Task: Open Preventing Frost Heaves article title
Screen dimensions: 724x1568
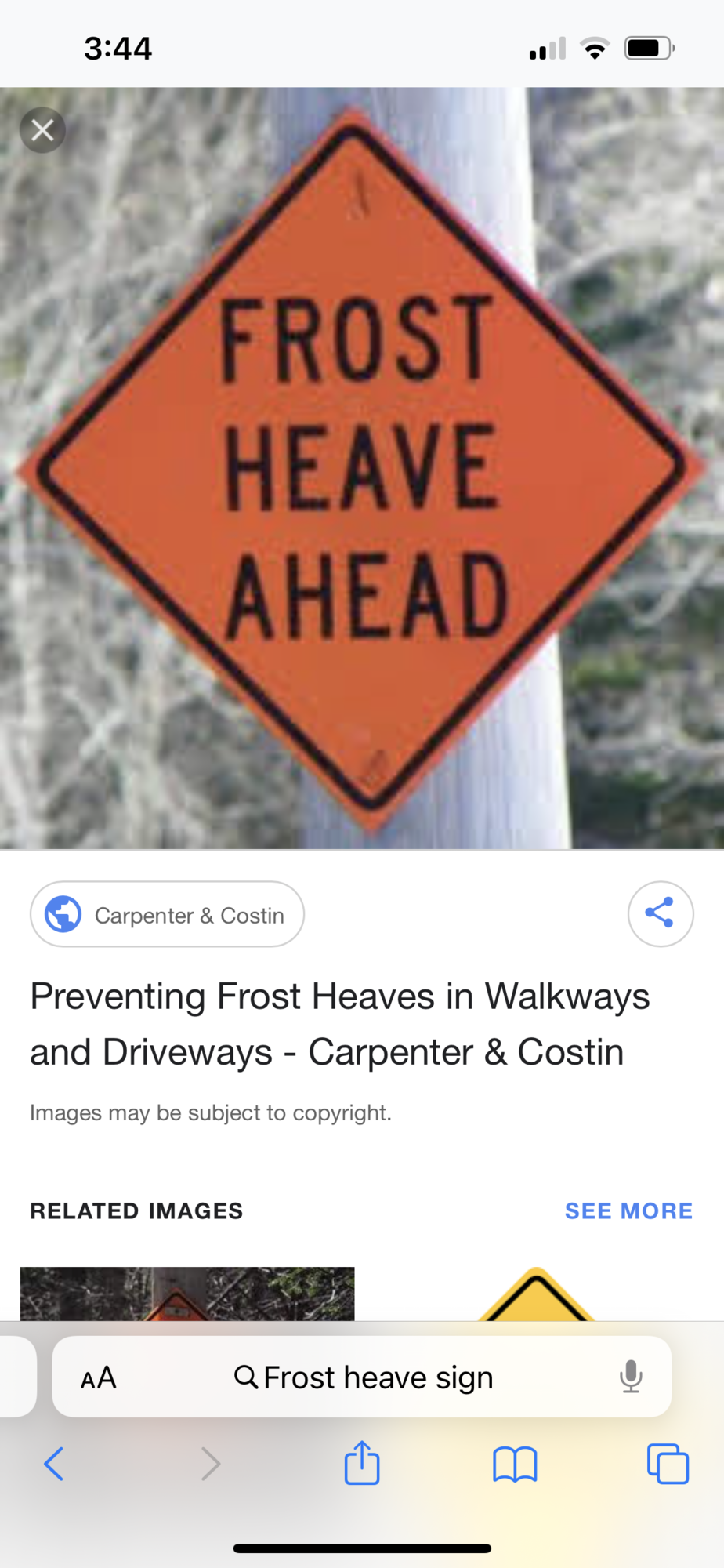Action: click(339, 1024)
